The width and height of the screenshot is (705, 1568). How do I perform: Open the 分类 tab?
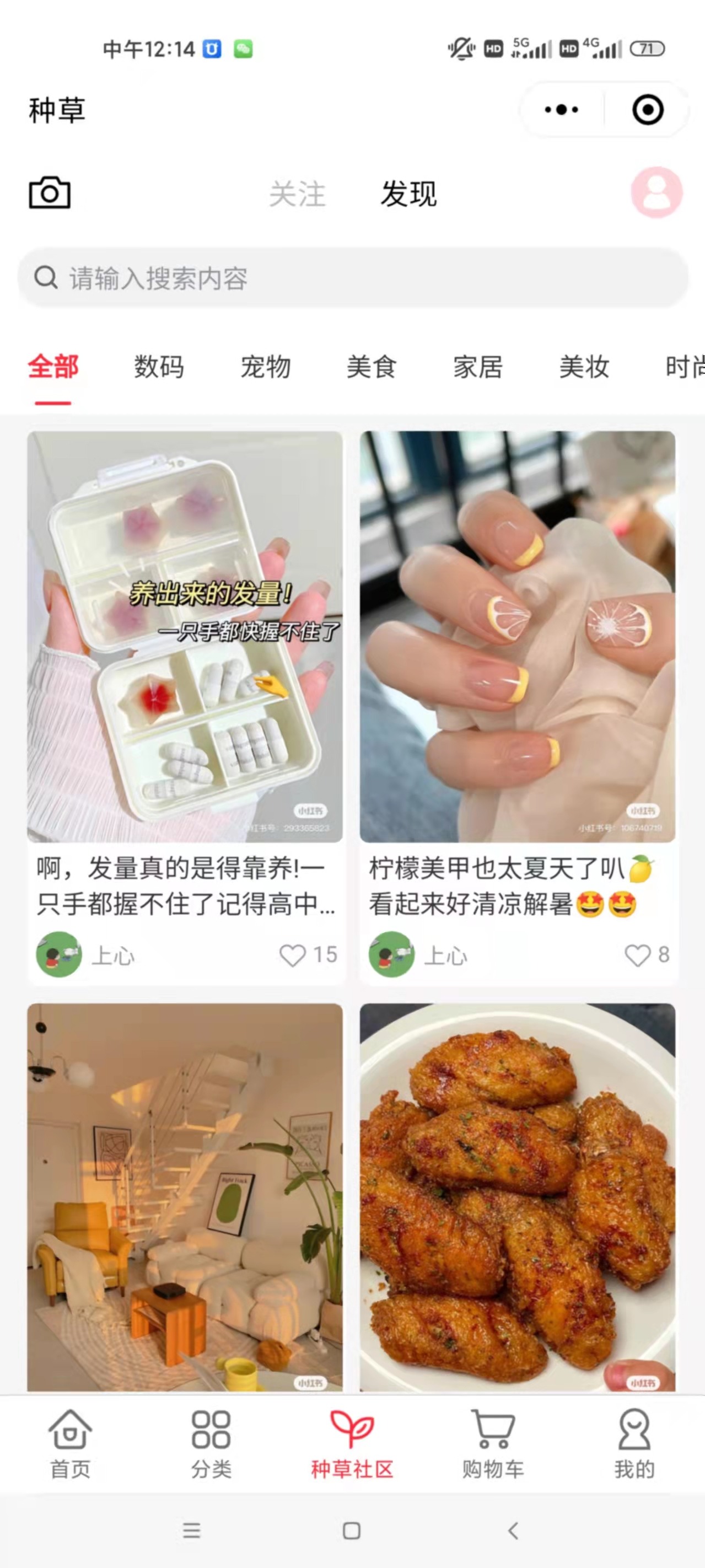coord(211,1445)
